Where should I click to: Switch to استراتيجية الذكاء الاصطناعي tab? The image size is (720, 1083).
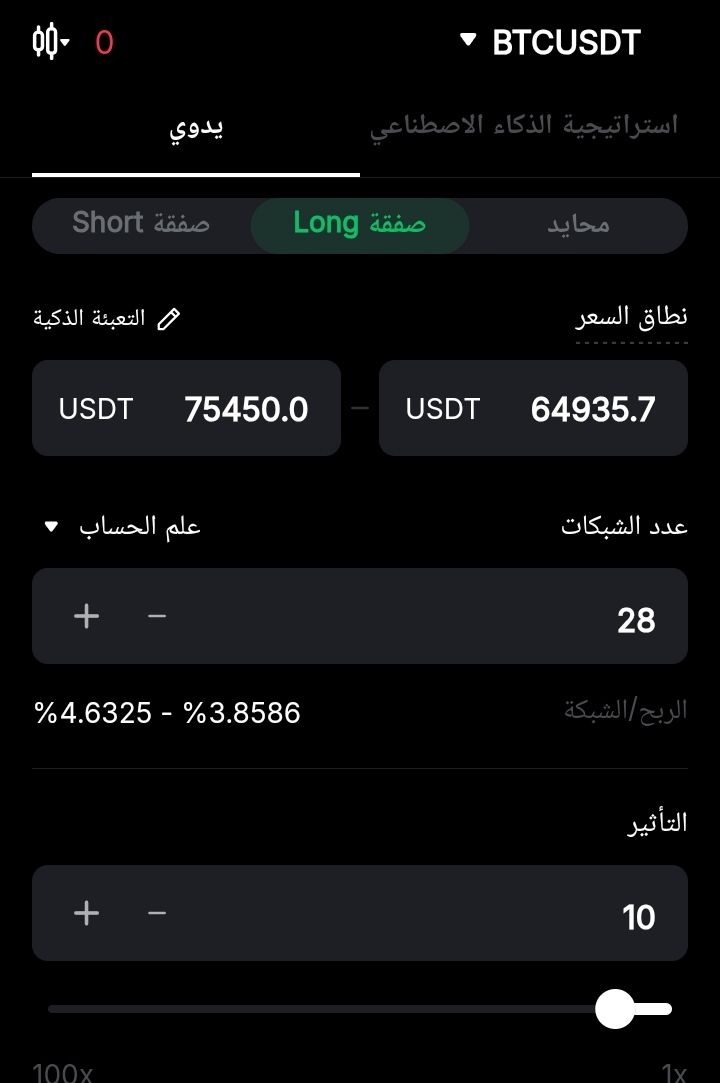pyautogui.click(x=524, y=127)
